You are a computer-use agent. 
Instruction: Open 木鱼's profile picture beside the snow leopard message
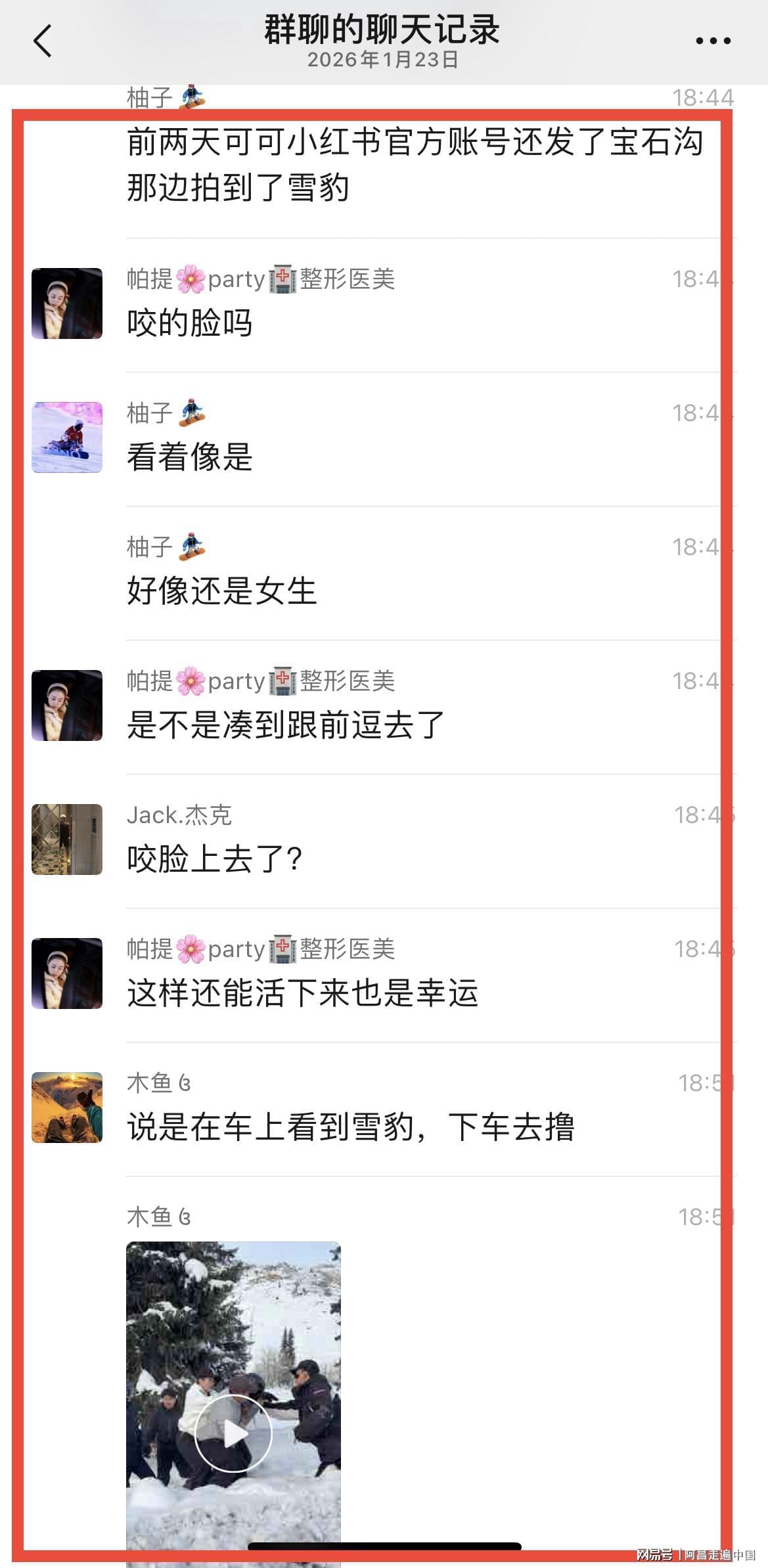(x=67, y=1107)
